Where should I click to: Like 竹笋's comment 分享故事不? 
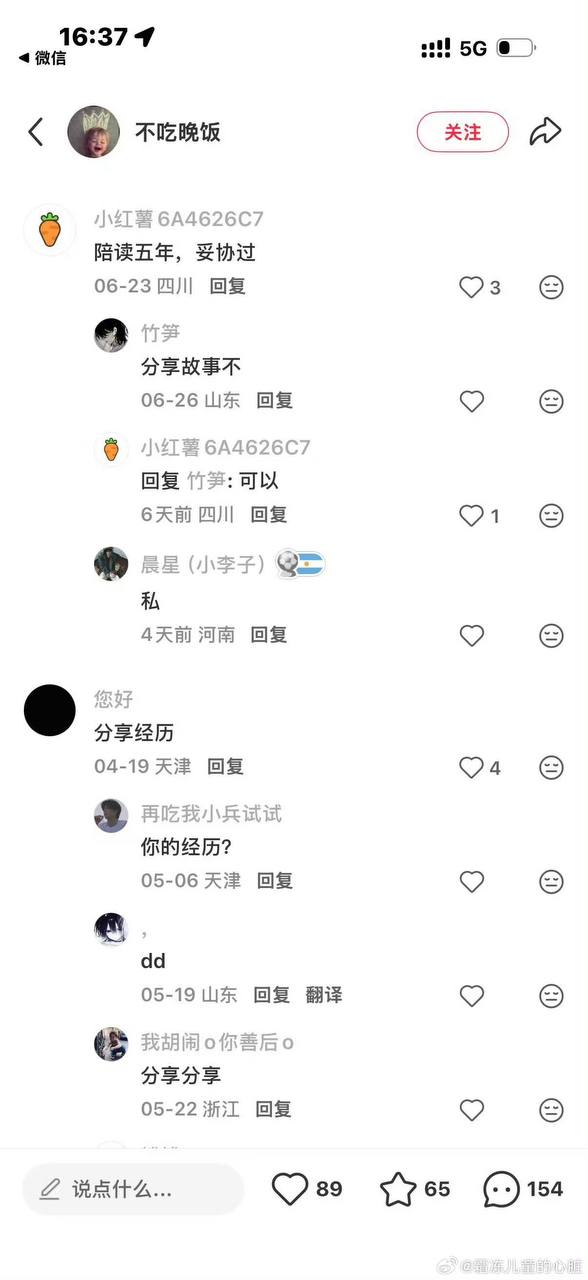coord(471,402)
